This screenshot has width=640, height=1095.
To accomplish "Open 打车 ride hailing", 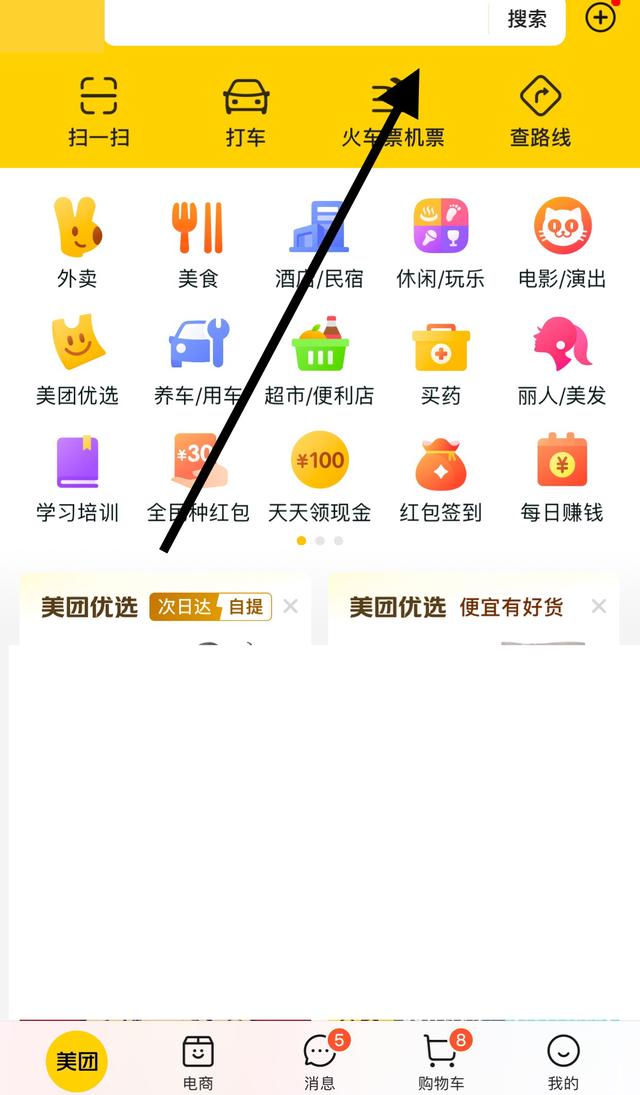I will [245, 111].
